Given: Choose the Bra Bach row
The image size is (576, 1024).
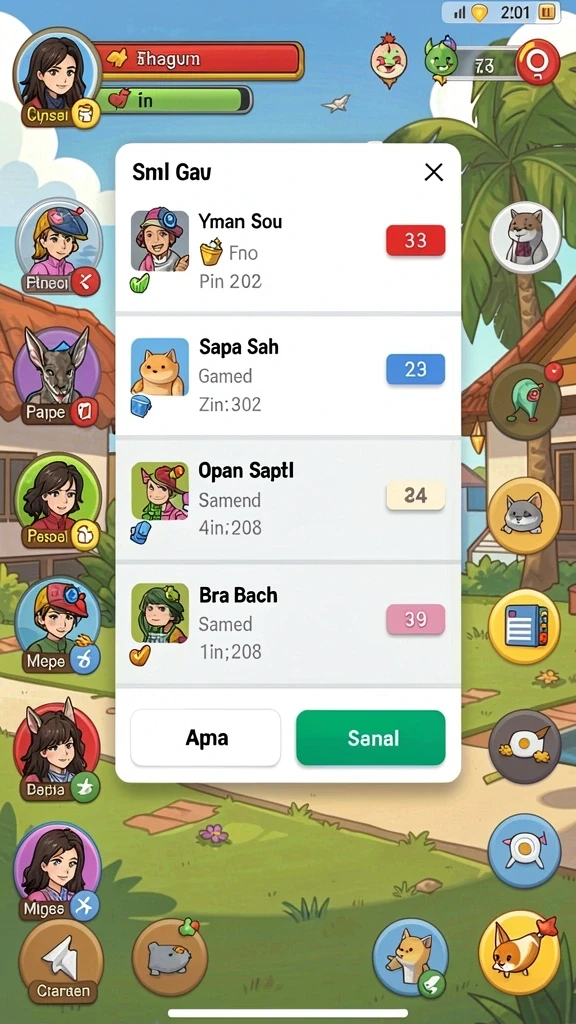Looking at the screenshot, I should pos(288,624).
